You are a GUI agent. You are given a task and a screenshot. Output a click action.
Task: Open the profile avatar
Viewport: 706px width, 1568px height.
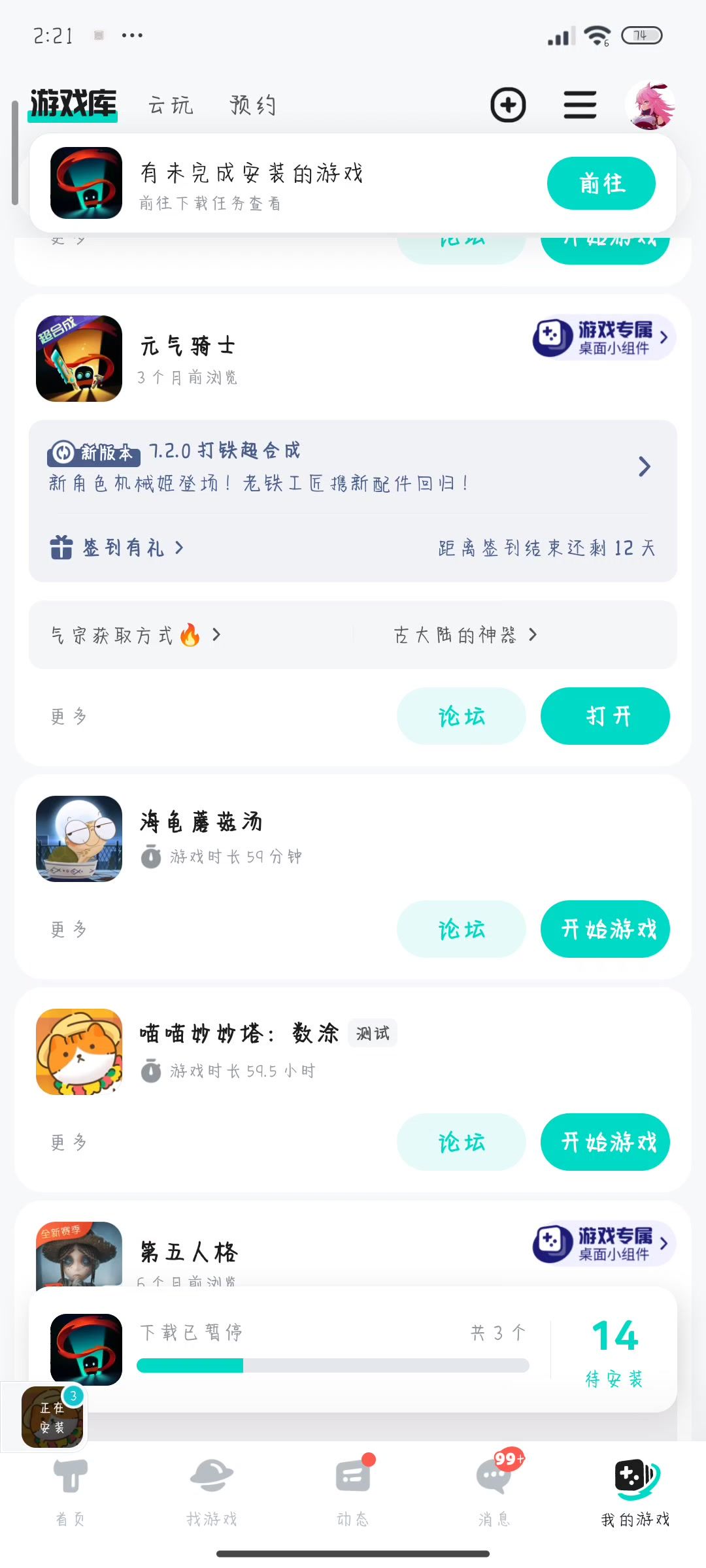(x=650, y=105)
